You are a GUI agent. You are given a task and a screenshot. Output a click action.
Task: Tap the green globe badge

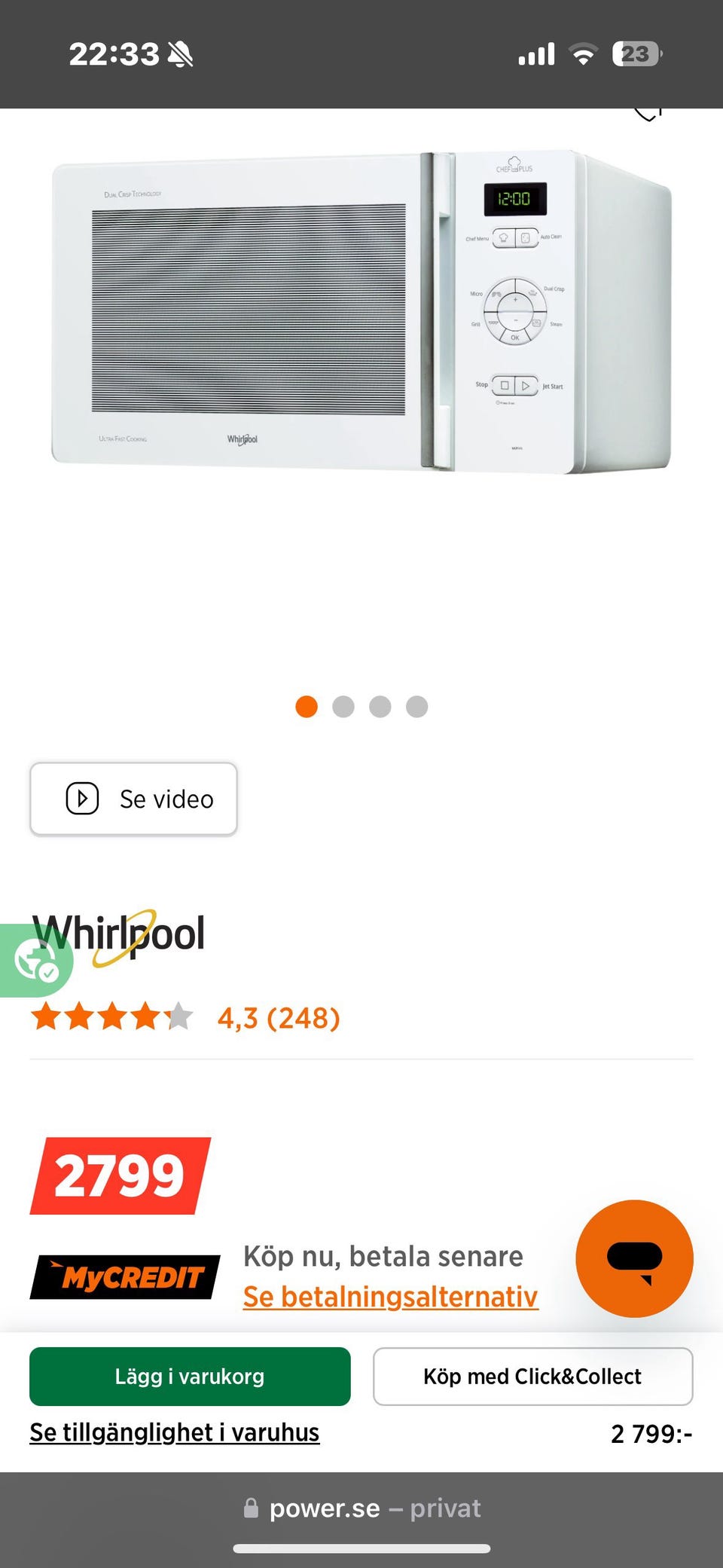coord(34,961)
